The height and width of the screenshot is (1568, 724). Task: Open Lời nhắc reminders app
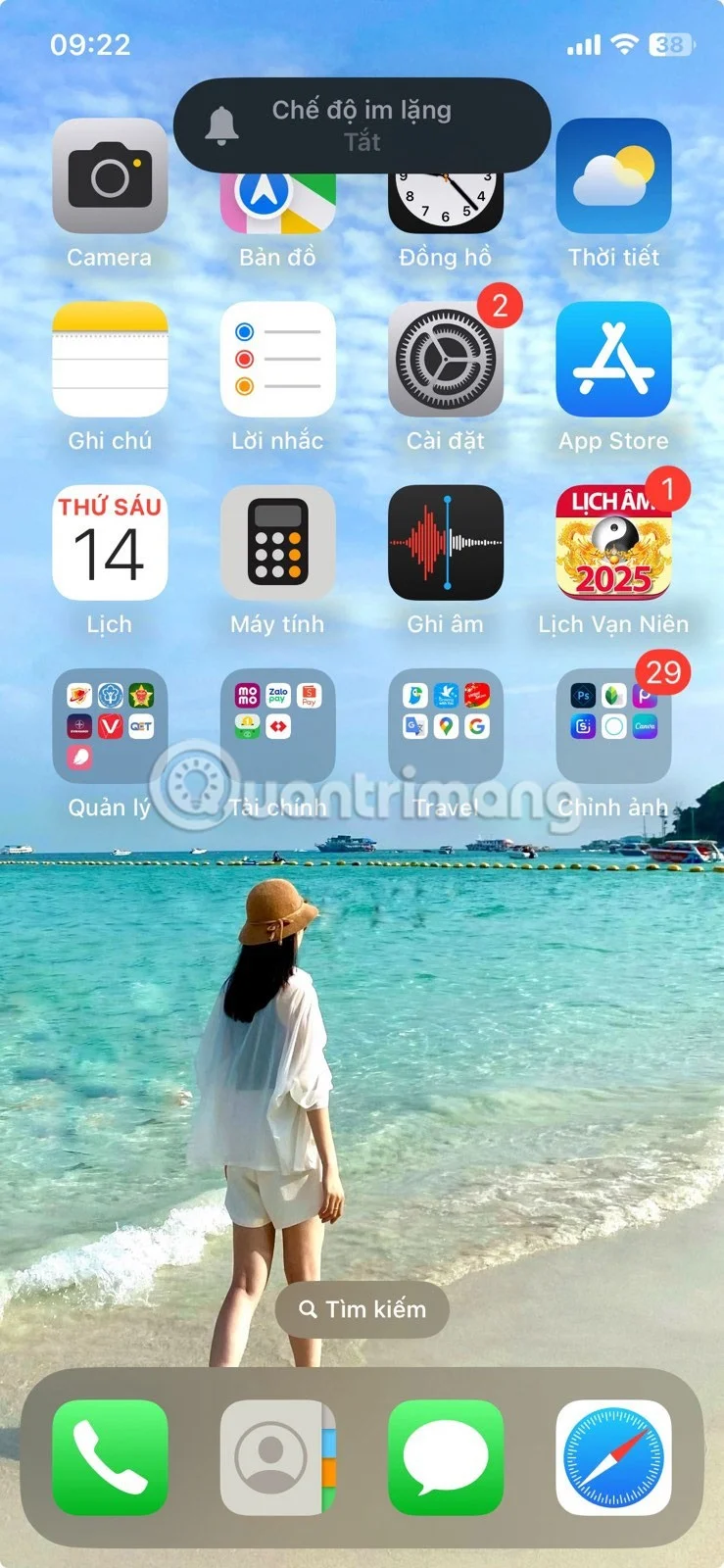[277, 360]
